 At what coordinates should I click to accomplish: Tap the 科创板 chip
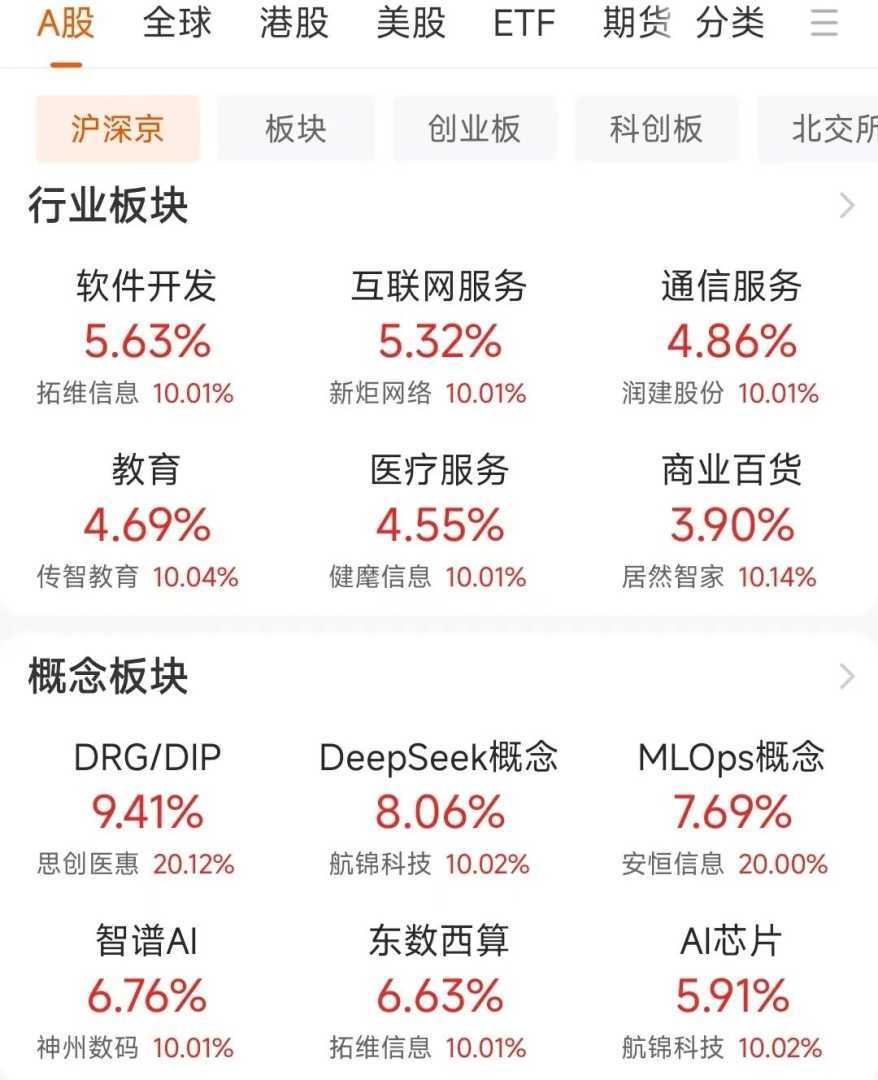(656, 129)
